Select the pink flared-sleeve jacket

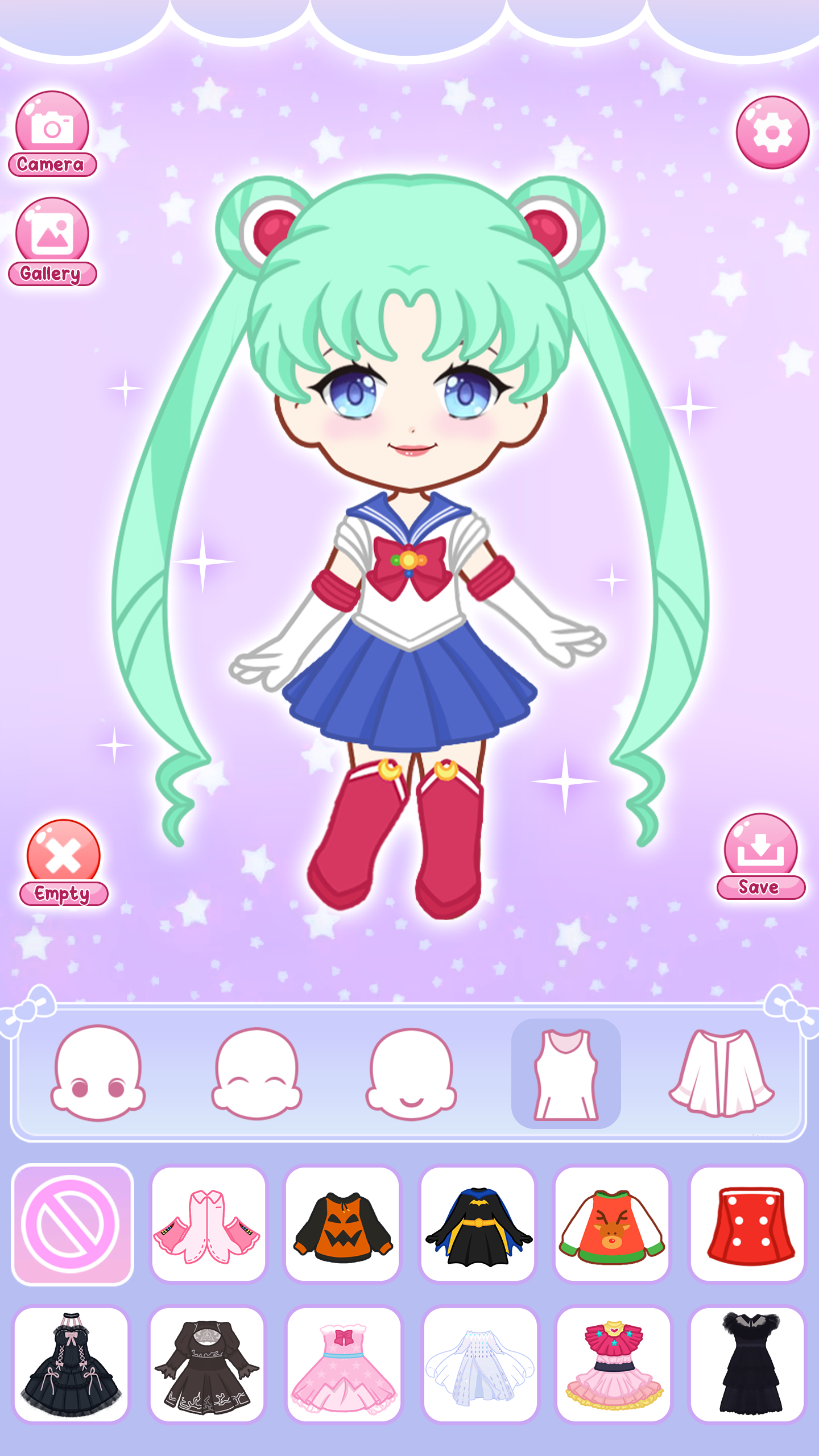coord(208,1224)
